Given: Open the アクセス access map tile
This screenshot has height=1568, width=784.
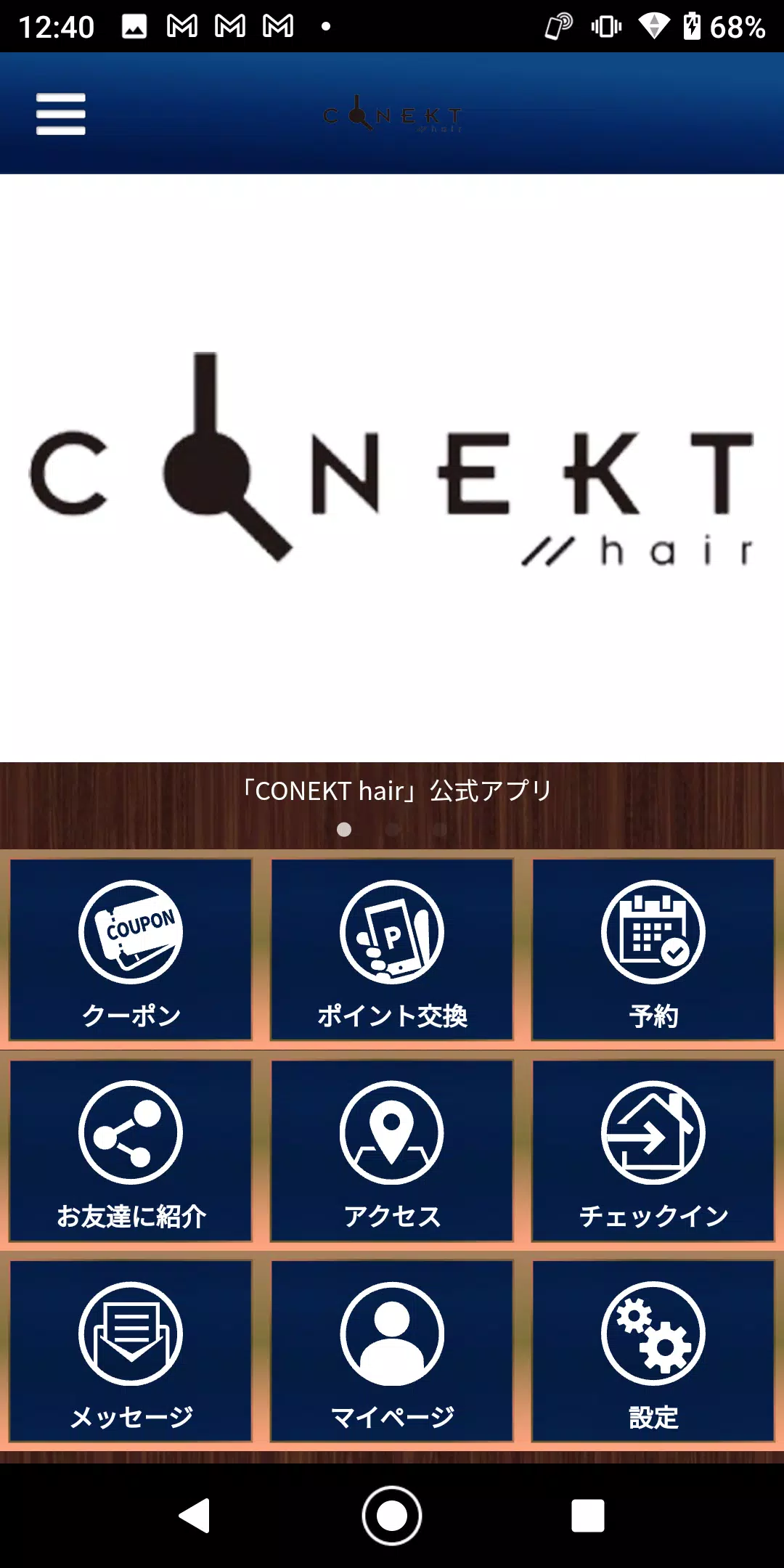Looking at the screenshot, I should coord(392,1151).
